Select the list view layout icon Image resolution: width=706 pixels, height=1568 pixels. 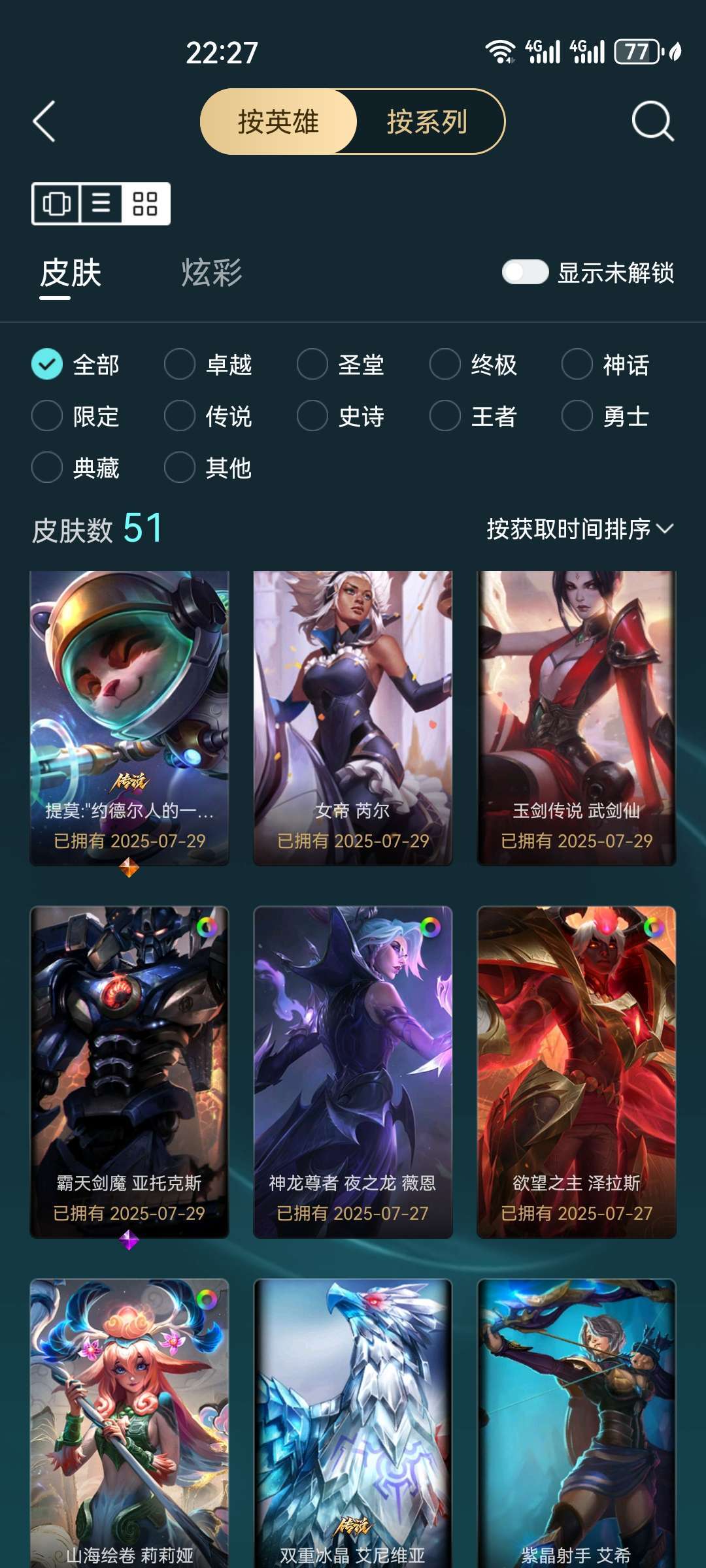point(101,204)
